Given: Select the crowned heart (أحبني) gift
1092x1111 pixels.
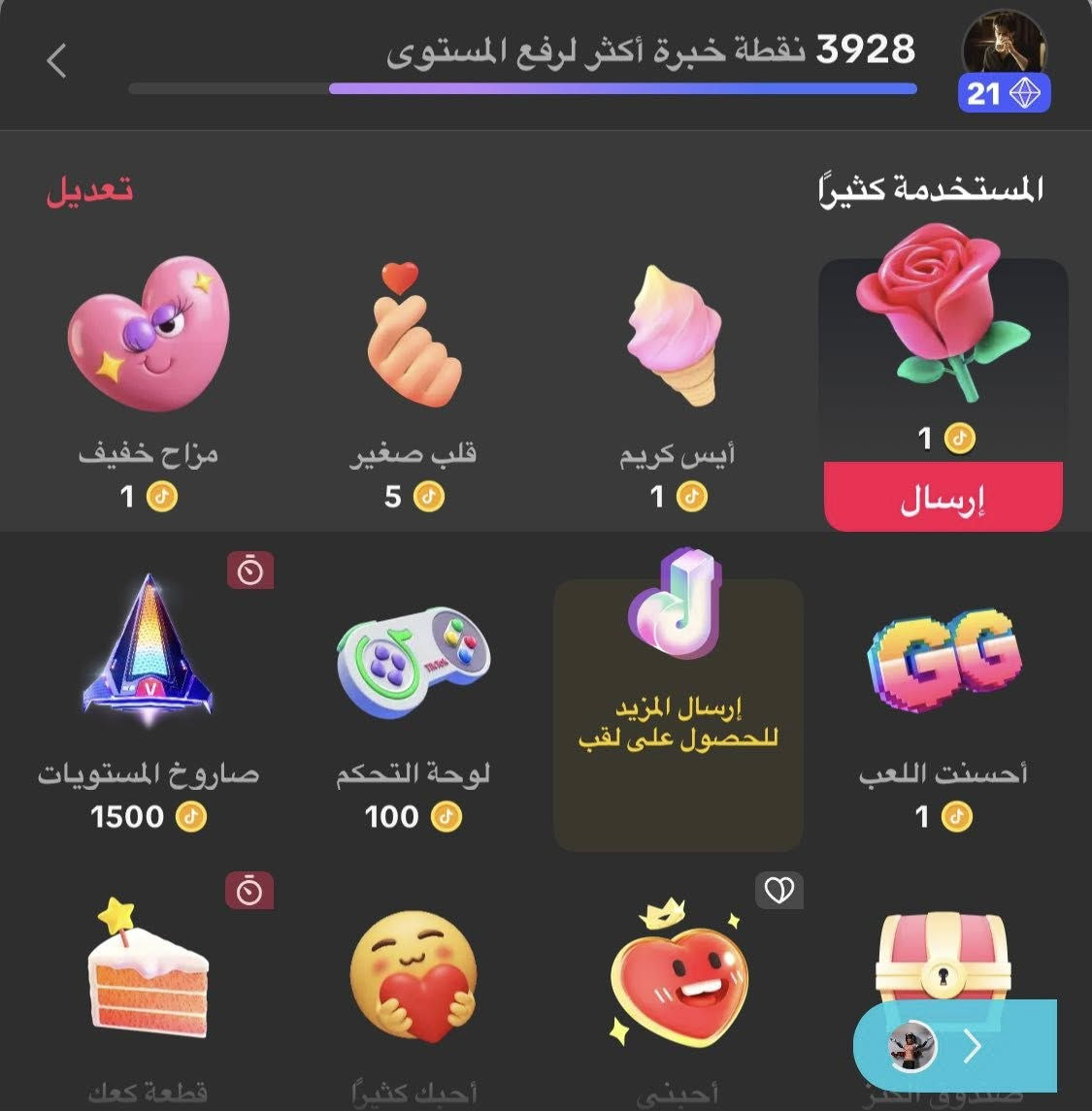Looking at the screenshot, I should 679,980.
